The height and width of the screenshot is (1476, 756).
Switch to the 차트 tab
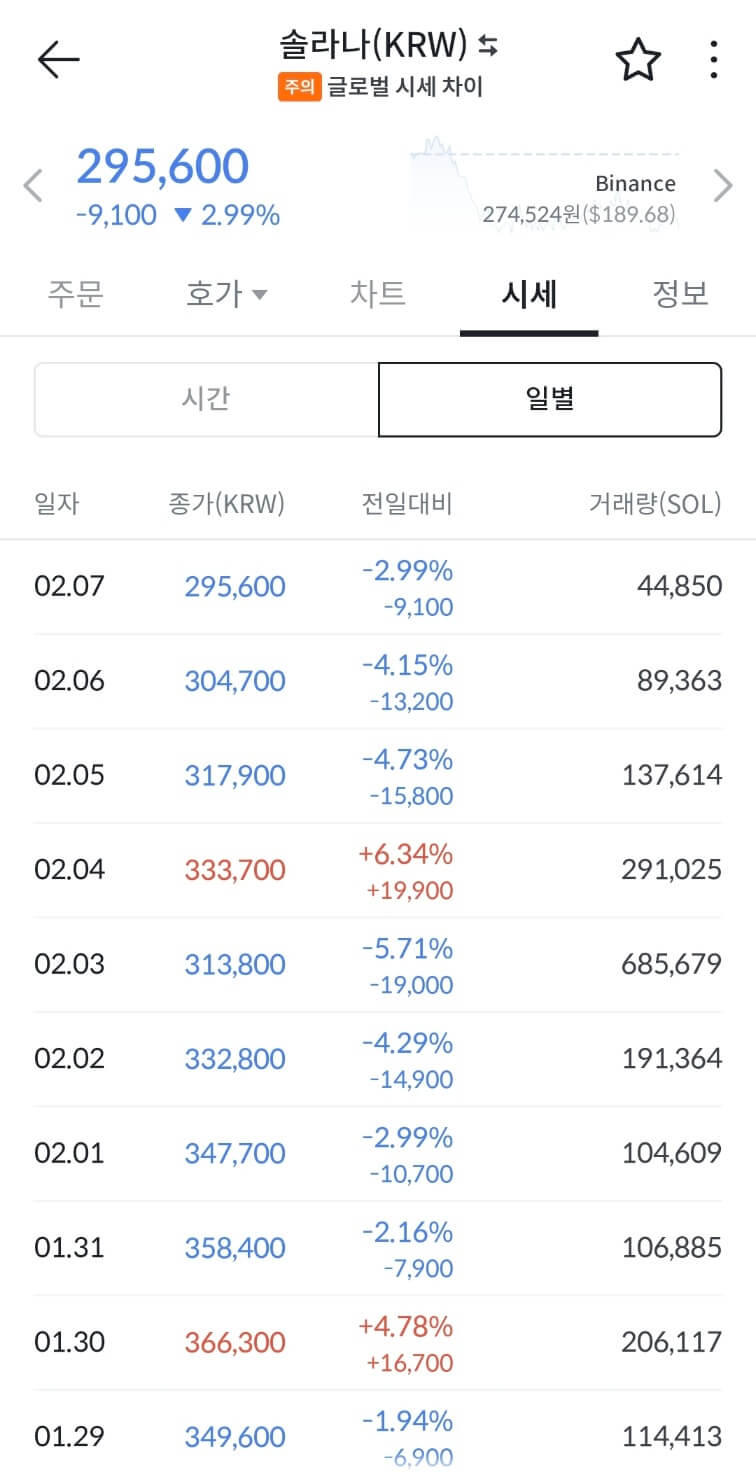pyautogui.click(x=378, y=294)
